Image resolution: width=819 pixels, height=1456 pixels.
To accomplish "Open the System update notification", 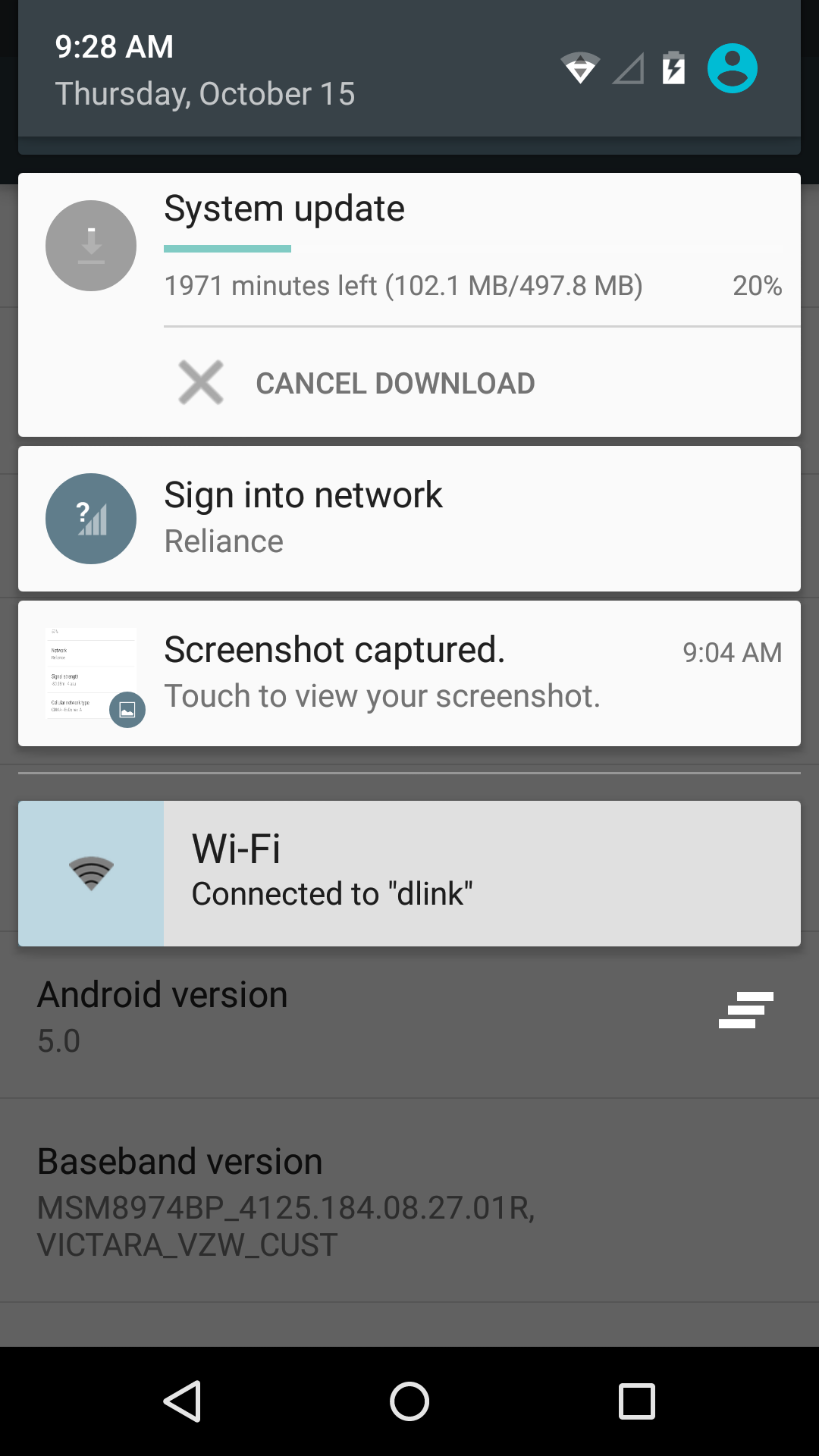I will [x=409, y=250].
